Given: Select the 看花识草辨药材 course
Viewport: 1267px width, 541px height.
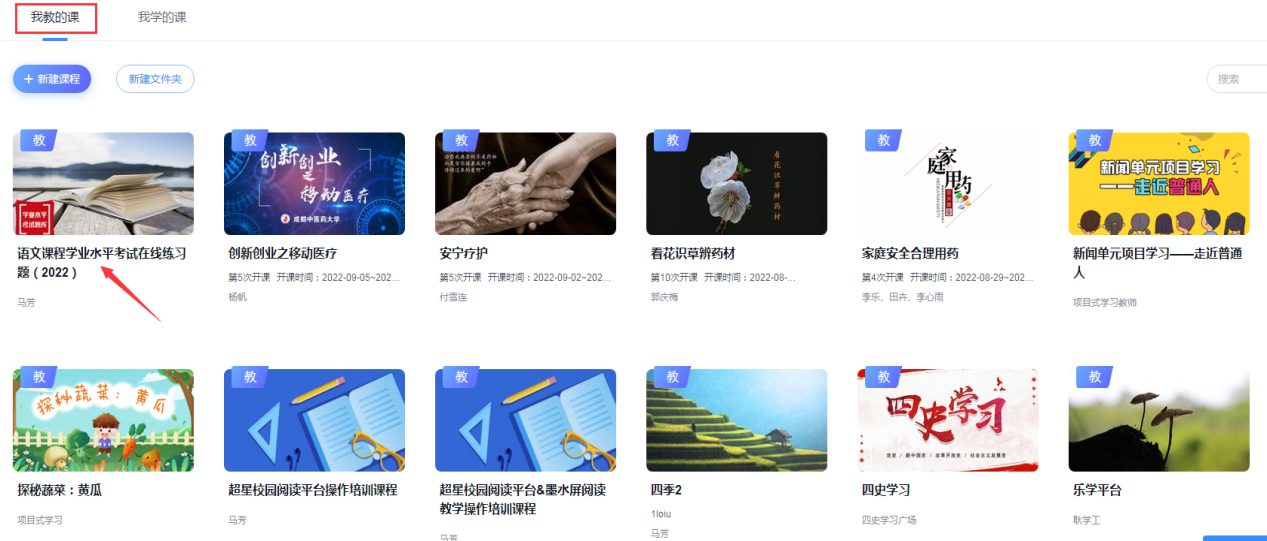Looking at the screenshot, I should [736, 184].
